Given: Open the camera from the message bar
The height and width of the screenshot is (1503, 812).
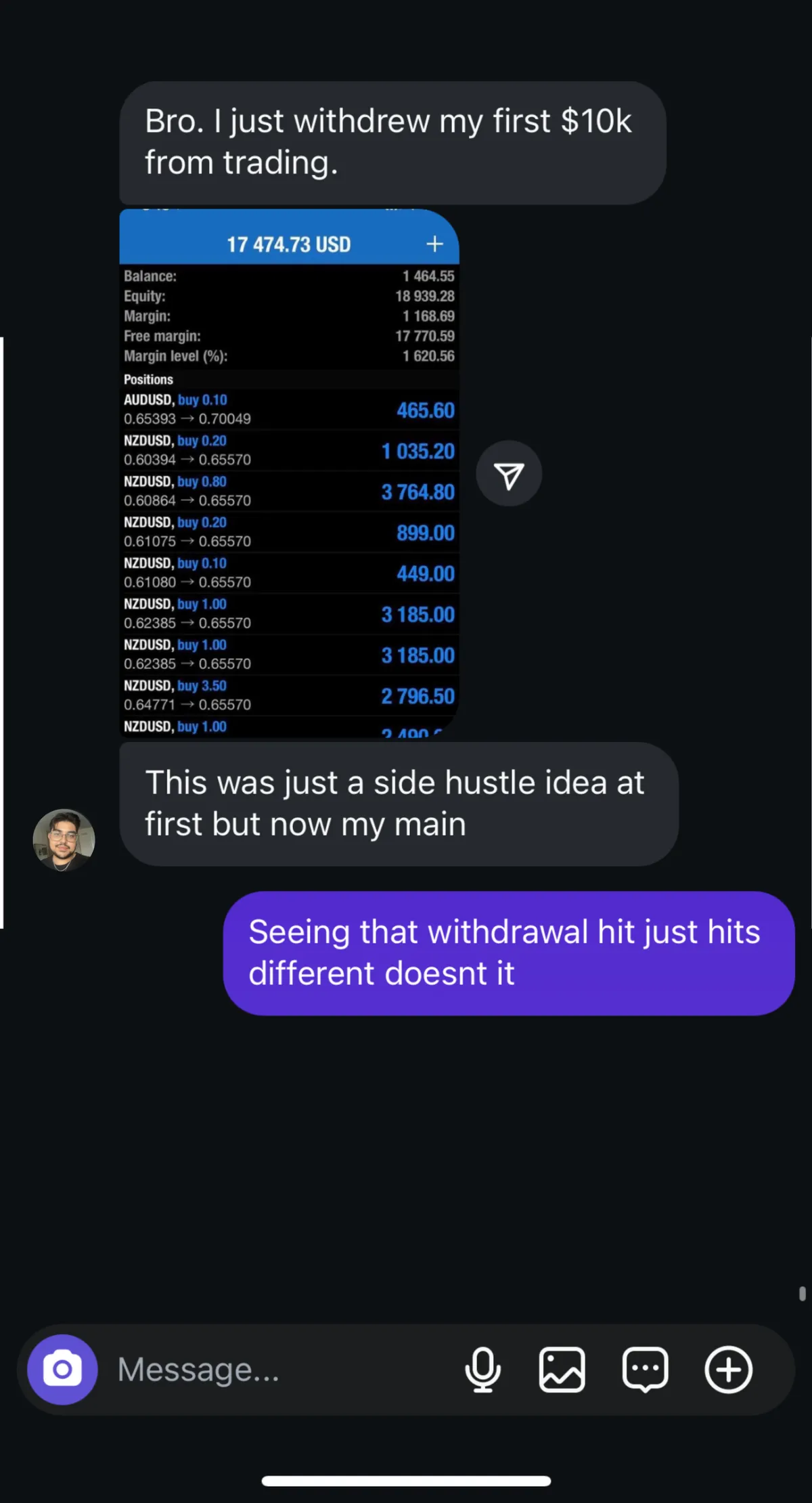Looking at the screenshot, I should [x=62, y=1369].
